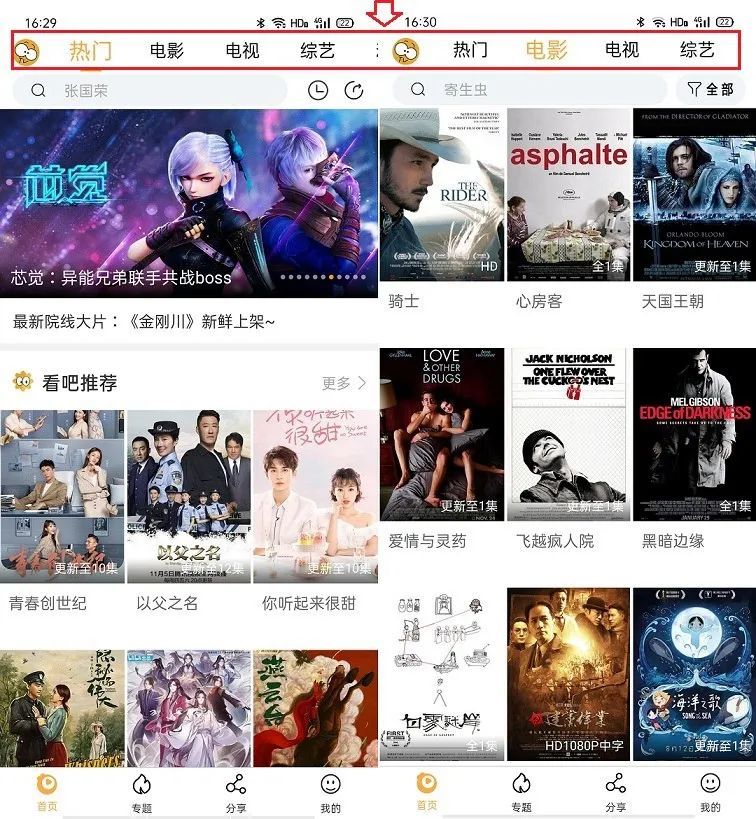Screen dimensions: 756x819
Task: Open the 海洋之歌 movie poster
Action: pos(694,674)
